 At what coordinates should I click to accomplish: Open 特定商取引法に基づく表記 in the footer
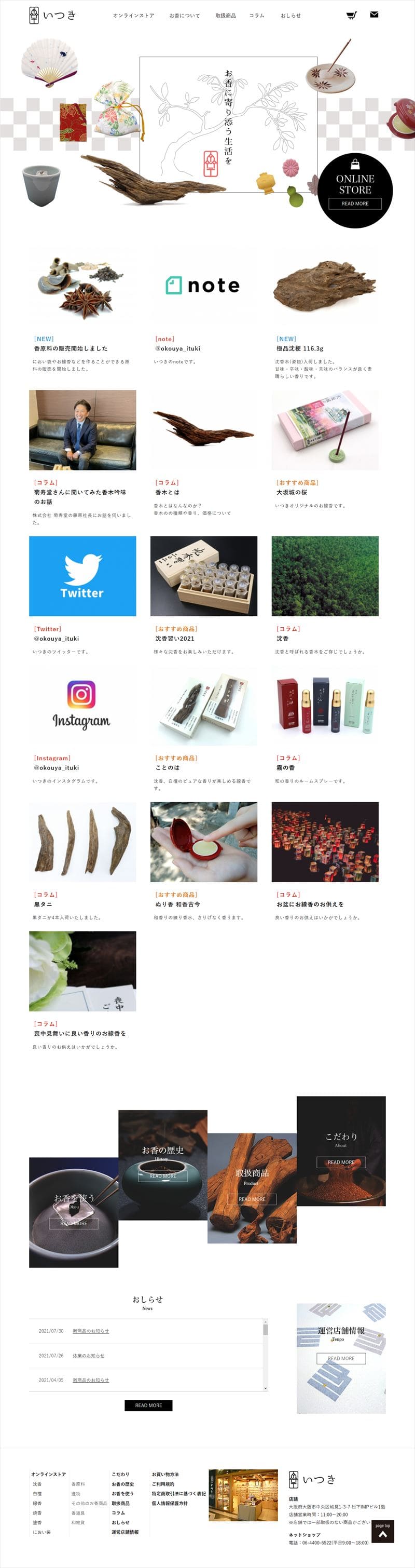178,1494
